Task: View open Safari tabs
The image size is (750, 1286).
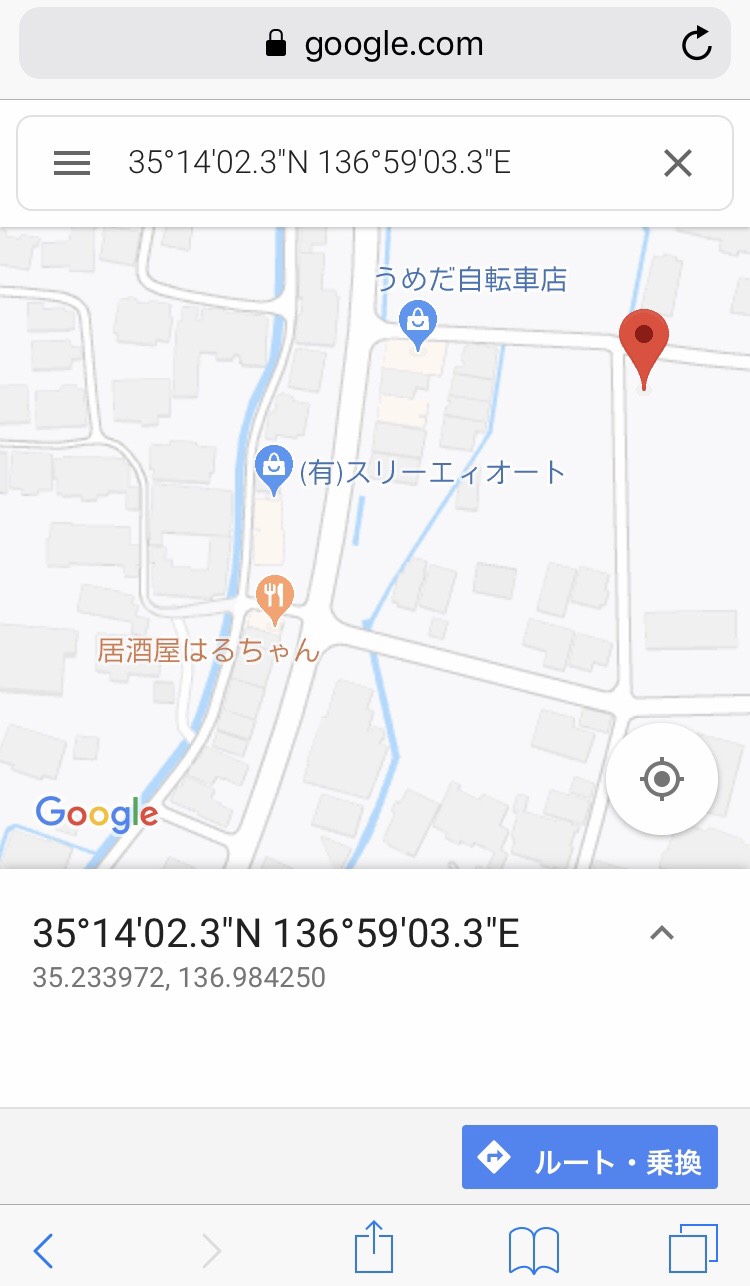Action: click(693, 1248)
